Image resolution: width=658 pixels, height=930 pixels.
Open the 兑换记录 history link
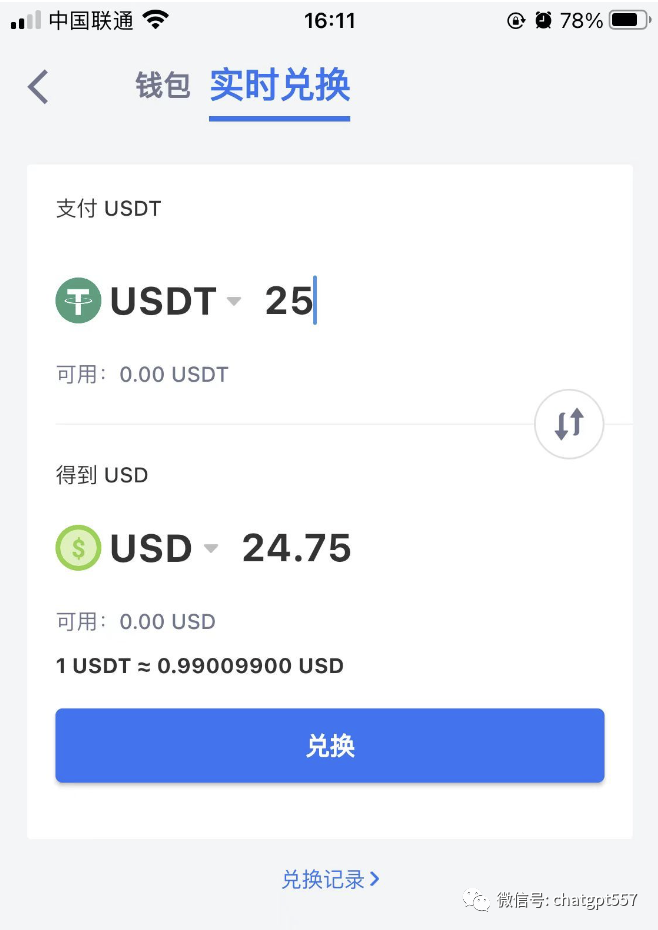(x=330, y=879)
